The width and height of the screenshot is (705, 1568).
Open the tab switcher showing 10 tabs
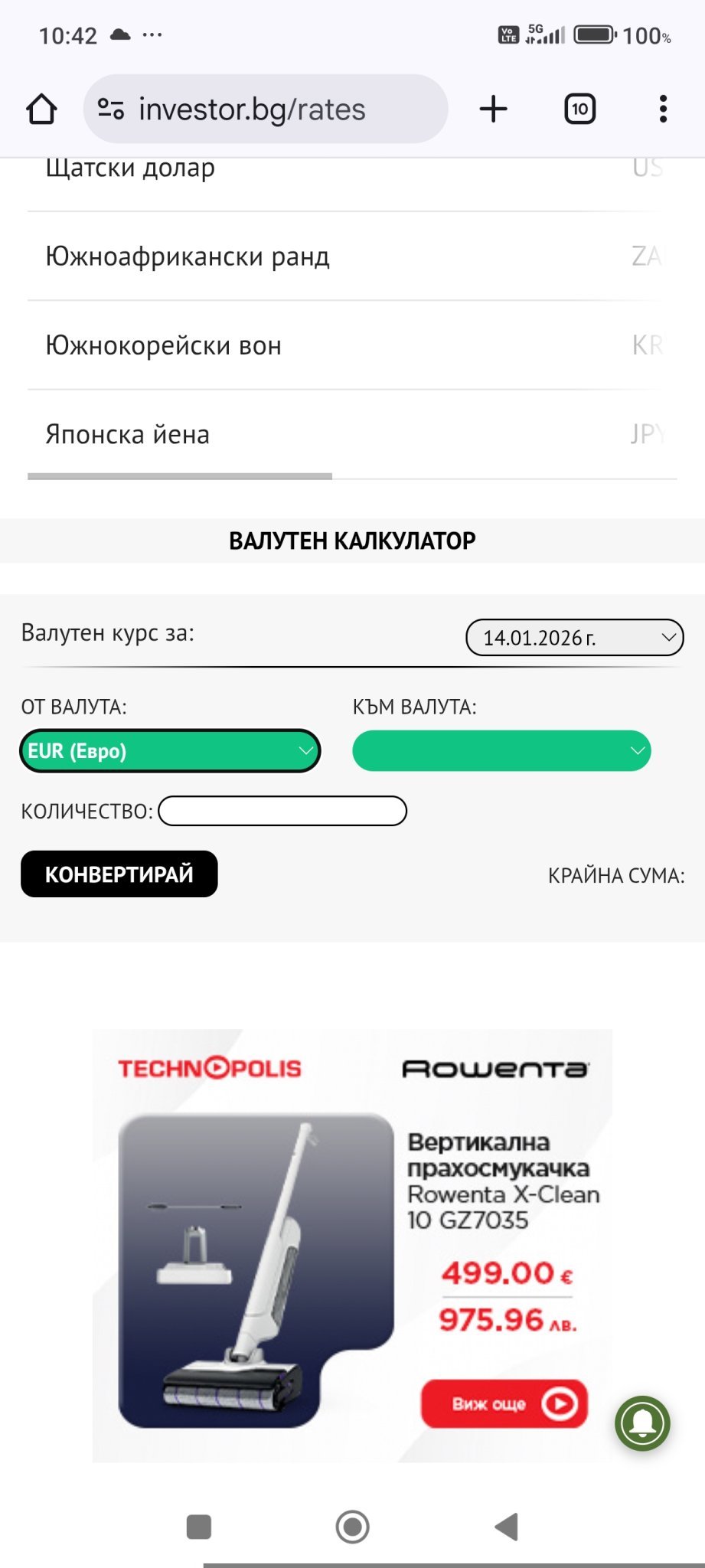579,109
